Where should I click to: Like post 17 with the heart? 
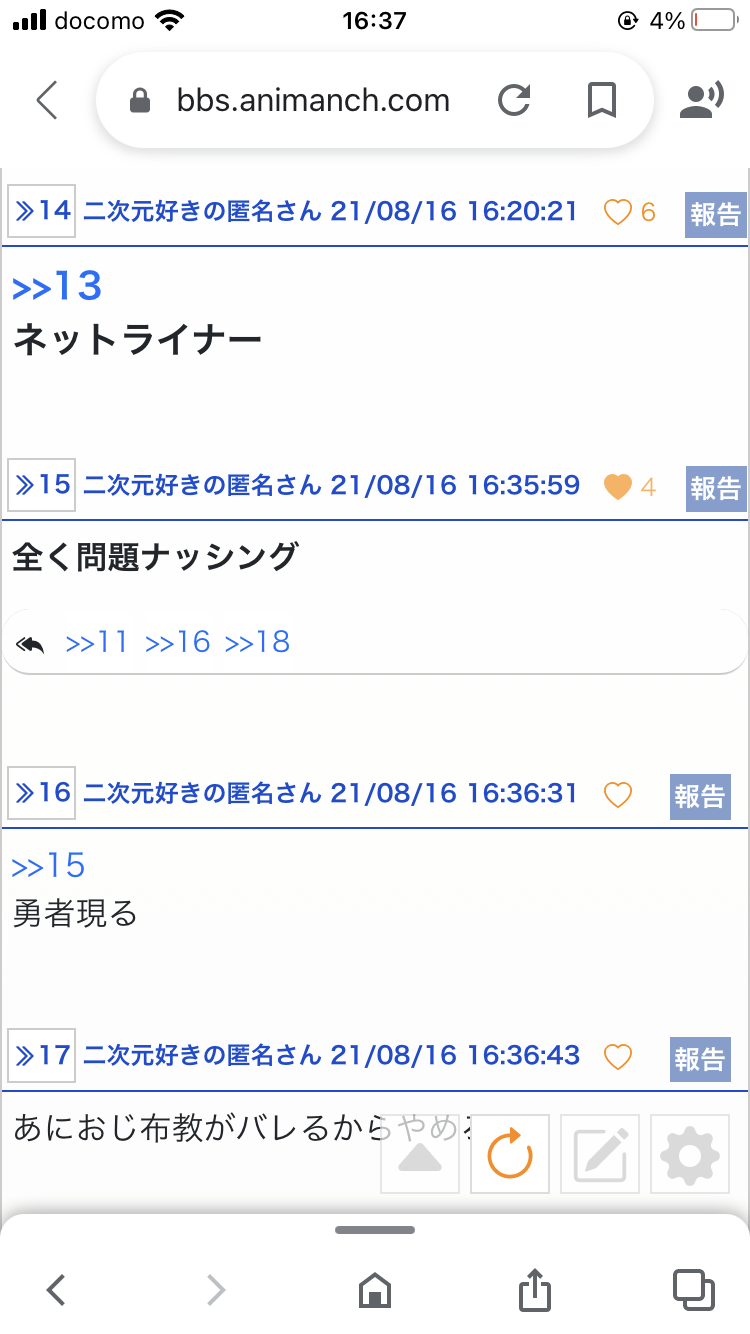(x=618, y=1056)
